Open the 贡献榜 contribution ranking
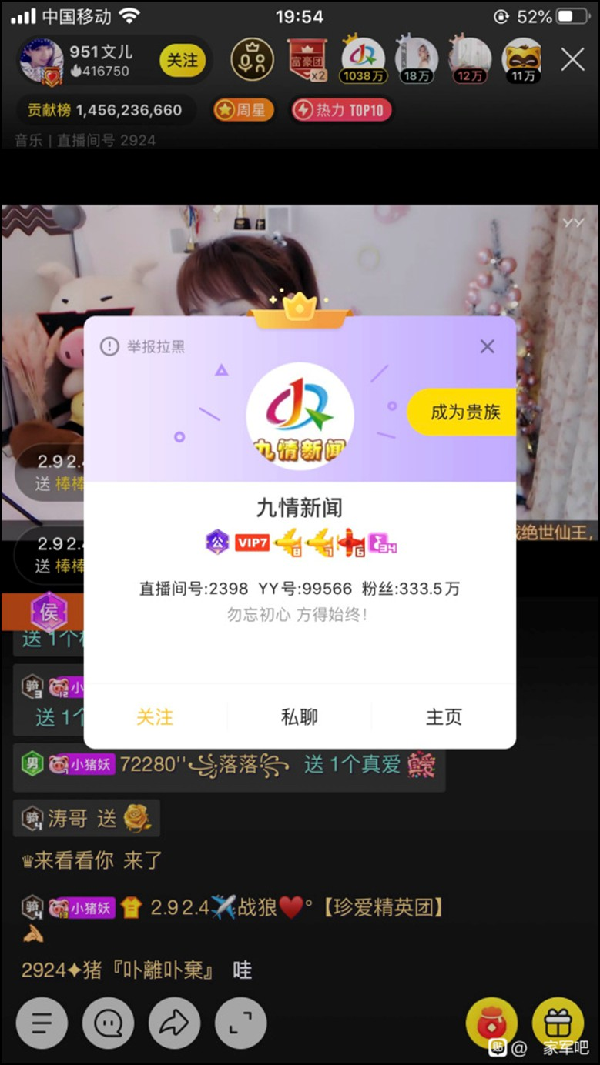The image size is (600, 1065). [x=104, y=110]
